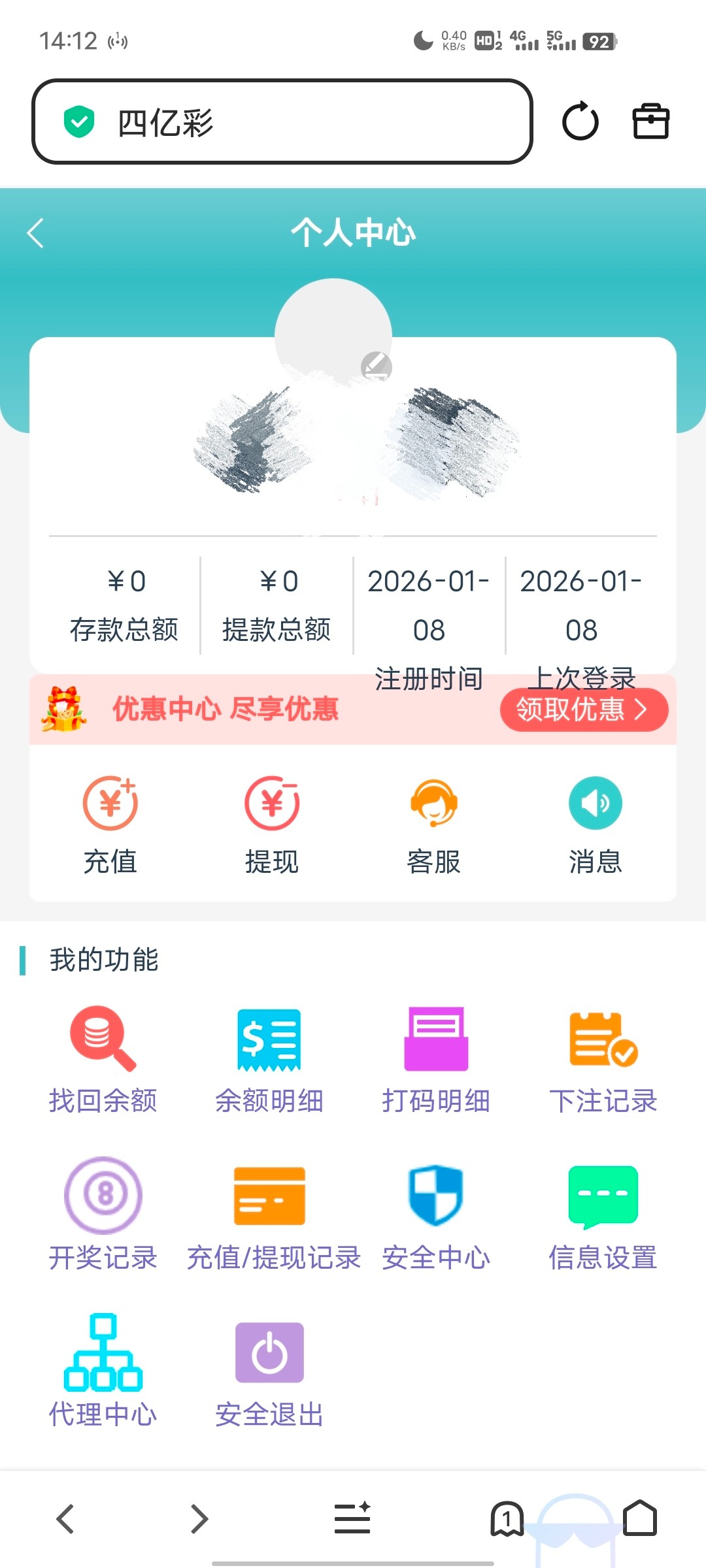This screenshot has height=1568, width=706.
Task: Tap the 四亿彩 address bar
Action: coord(282,122)
